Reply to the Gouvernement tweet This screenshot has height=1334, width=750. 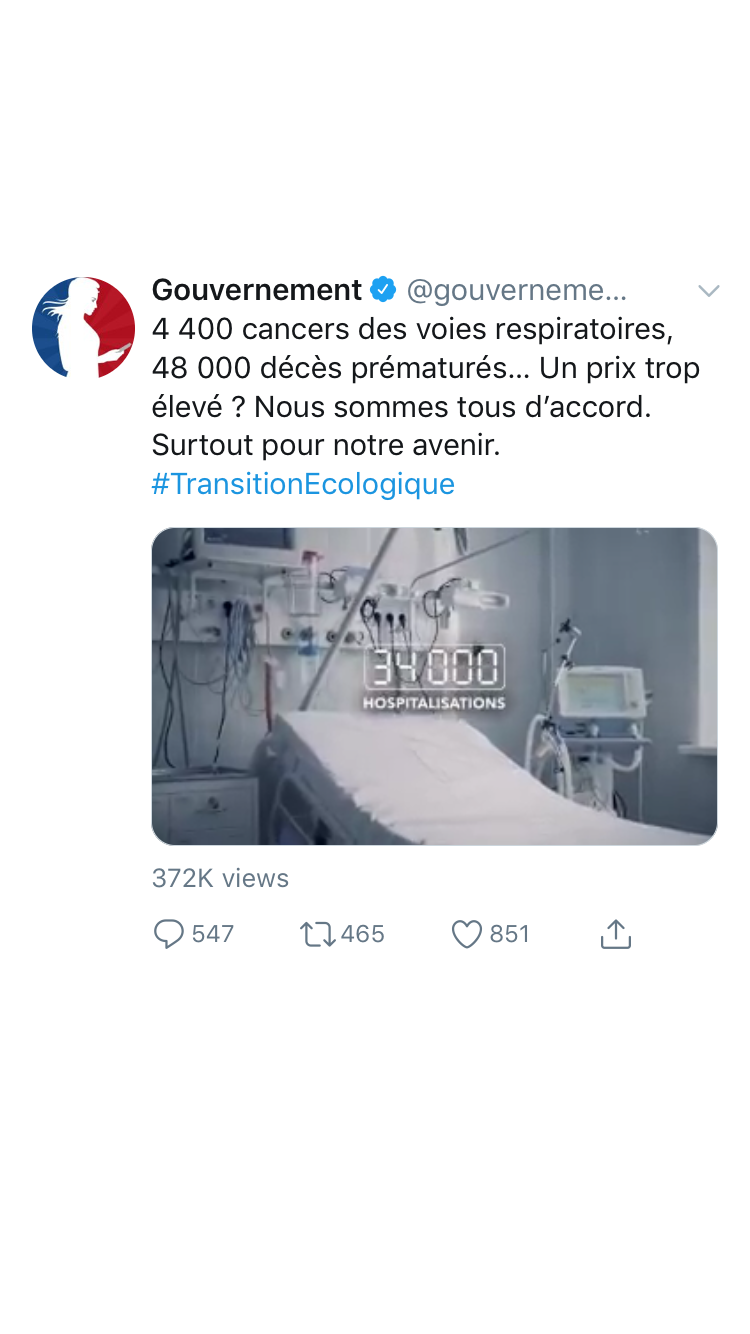(x=169, y=934)
